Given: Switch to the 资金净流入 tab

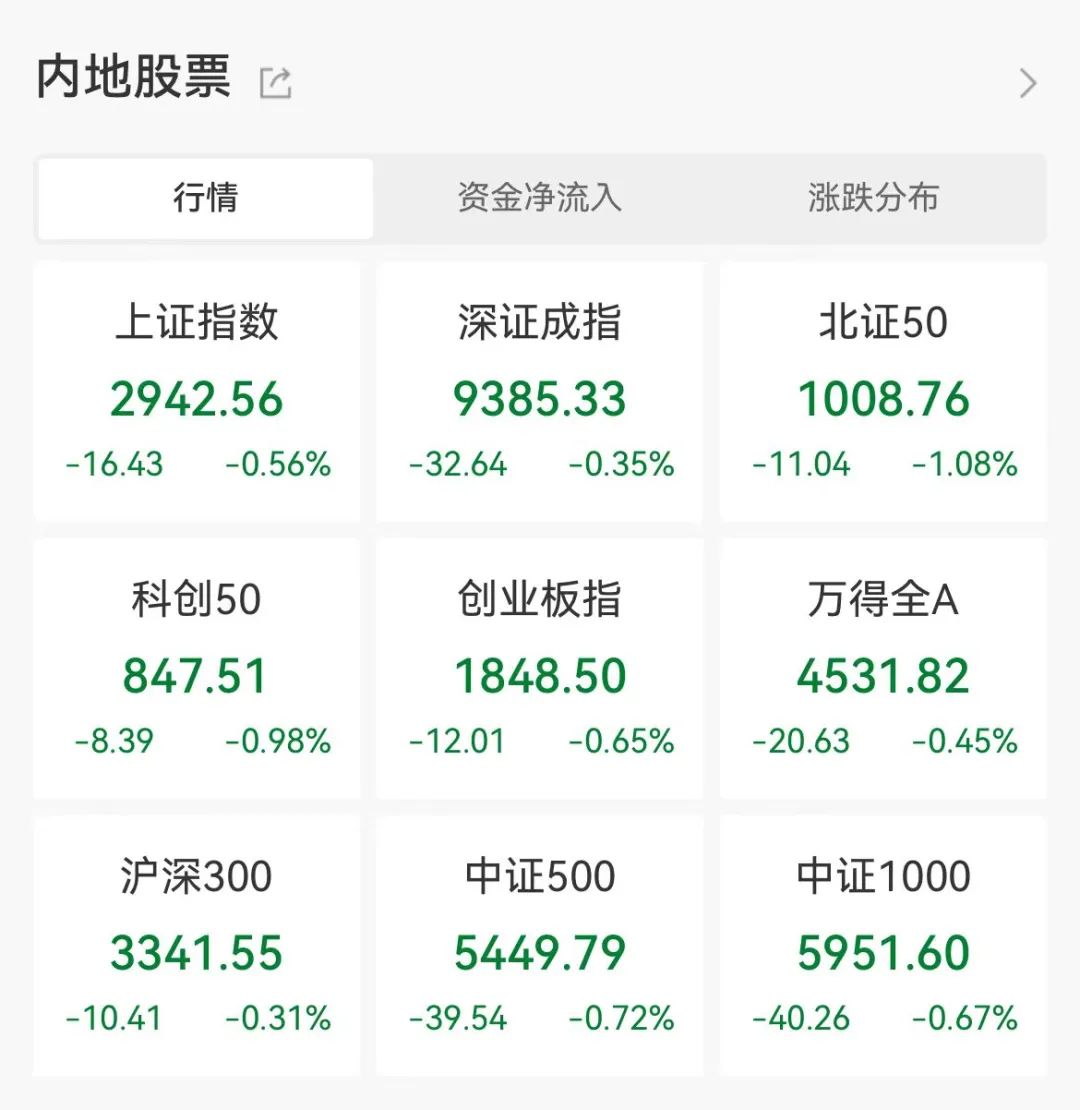Looking at the screenshot, I should (x=540, y=199).
